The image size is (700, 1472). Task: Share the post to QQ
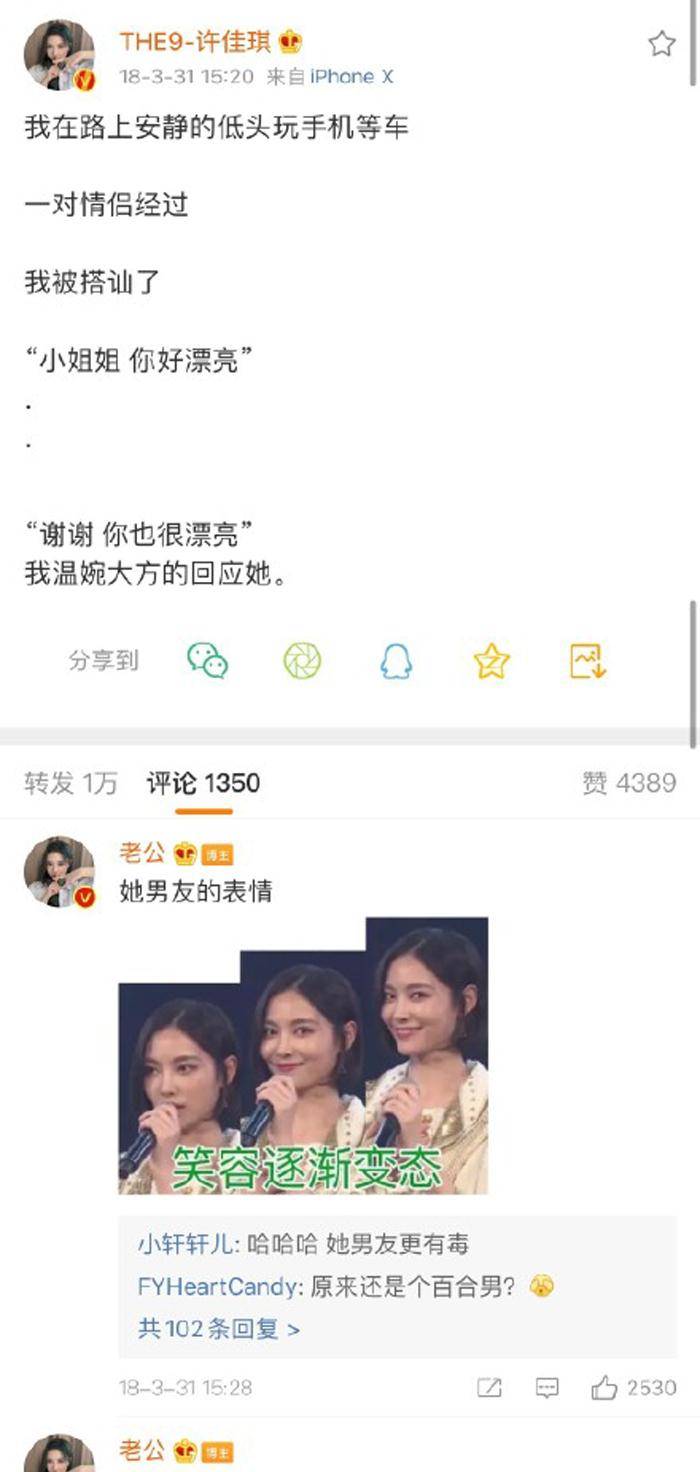[396, 661]
